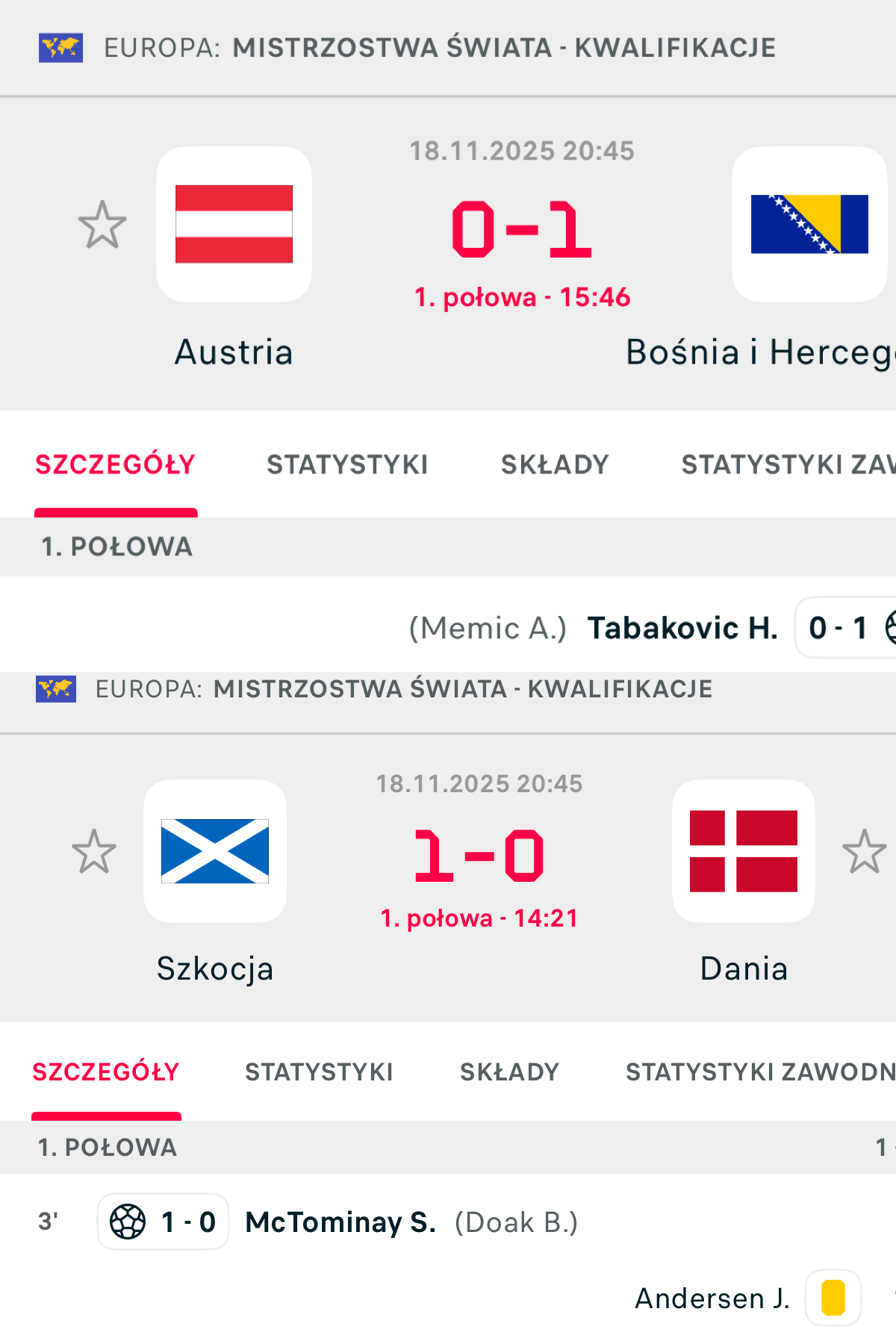The image size is (896, 1344).
Task: Switch to Statystyki tab in Szkocja match
Action: (x=319, y=1072)
